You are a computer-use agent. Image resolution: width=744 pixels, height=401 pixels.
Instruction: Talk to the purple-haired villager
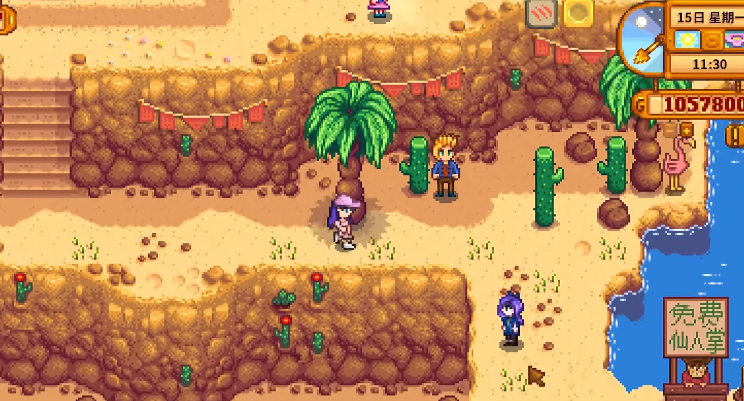(511, 319)
